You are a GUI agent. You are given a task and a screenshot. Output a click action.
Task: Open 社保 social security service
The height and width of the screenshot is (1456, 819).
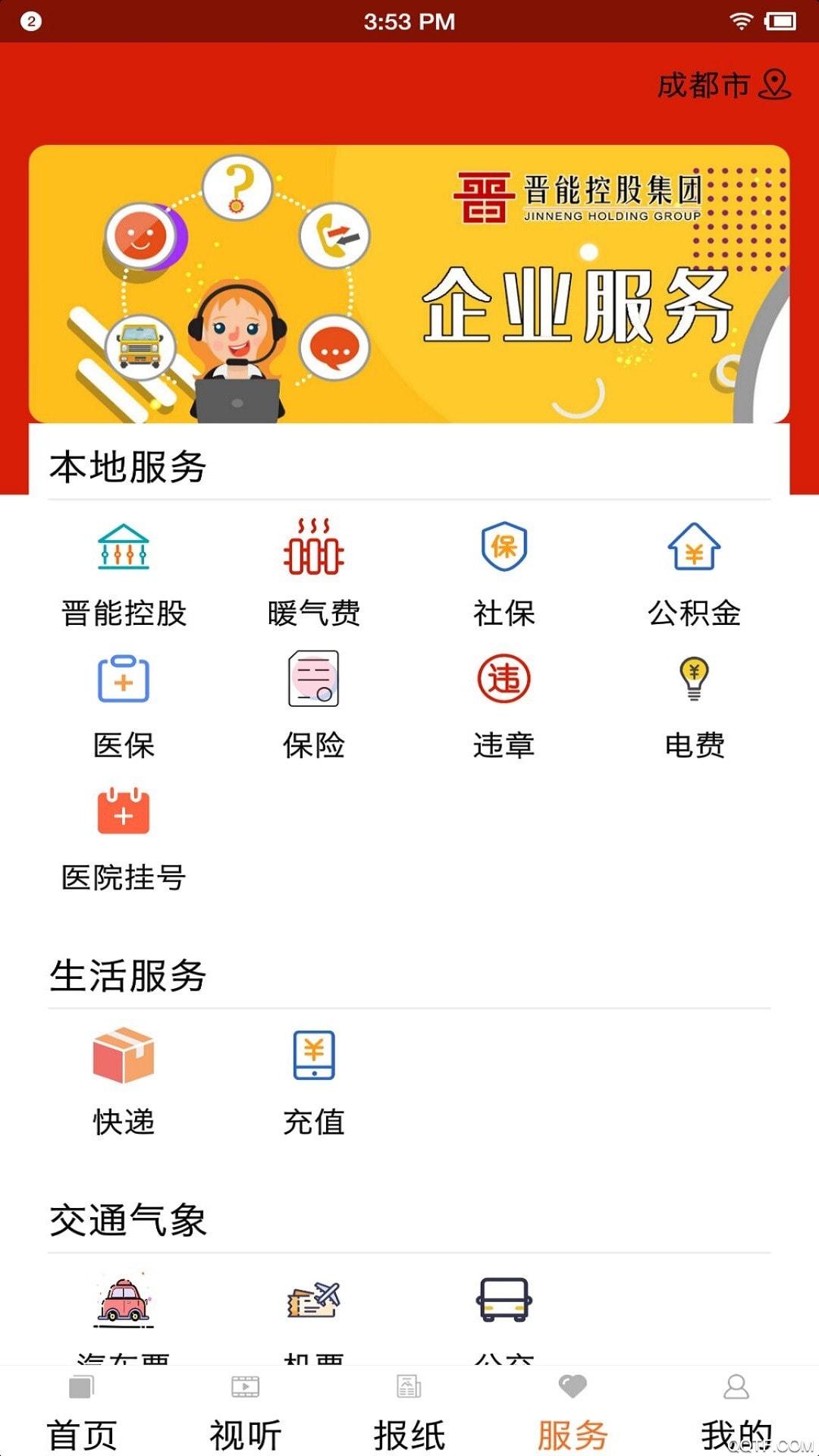(x=504, y=574)
